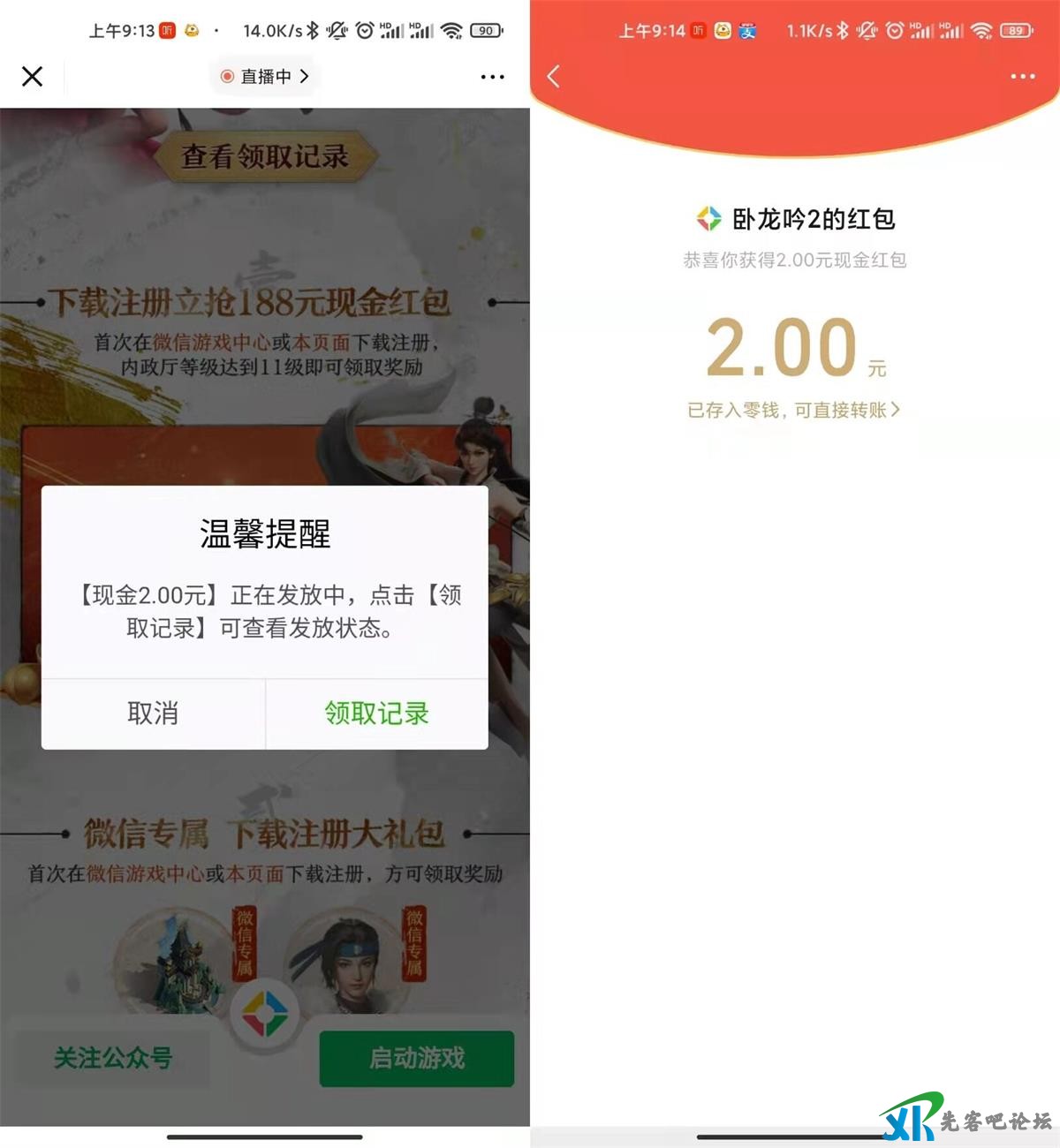Tap 取消 to dismiss the reminder dialog
This screenshot has width=1060, height=1148.
pyautogui.click(x=154, y=714)
